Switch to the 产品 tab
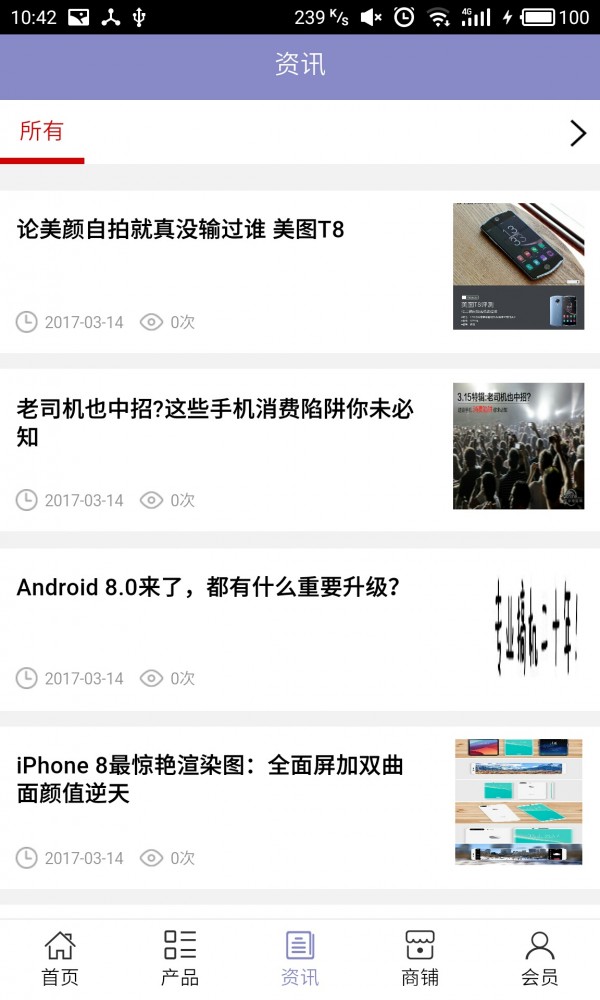Image resolution: width=600 pixels, height=1000 pixels. (180, 958)
